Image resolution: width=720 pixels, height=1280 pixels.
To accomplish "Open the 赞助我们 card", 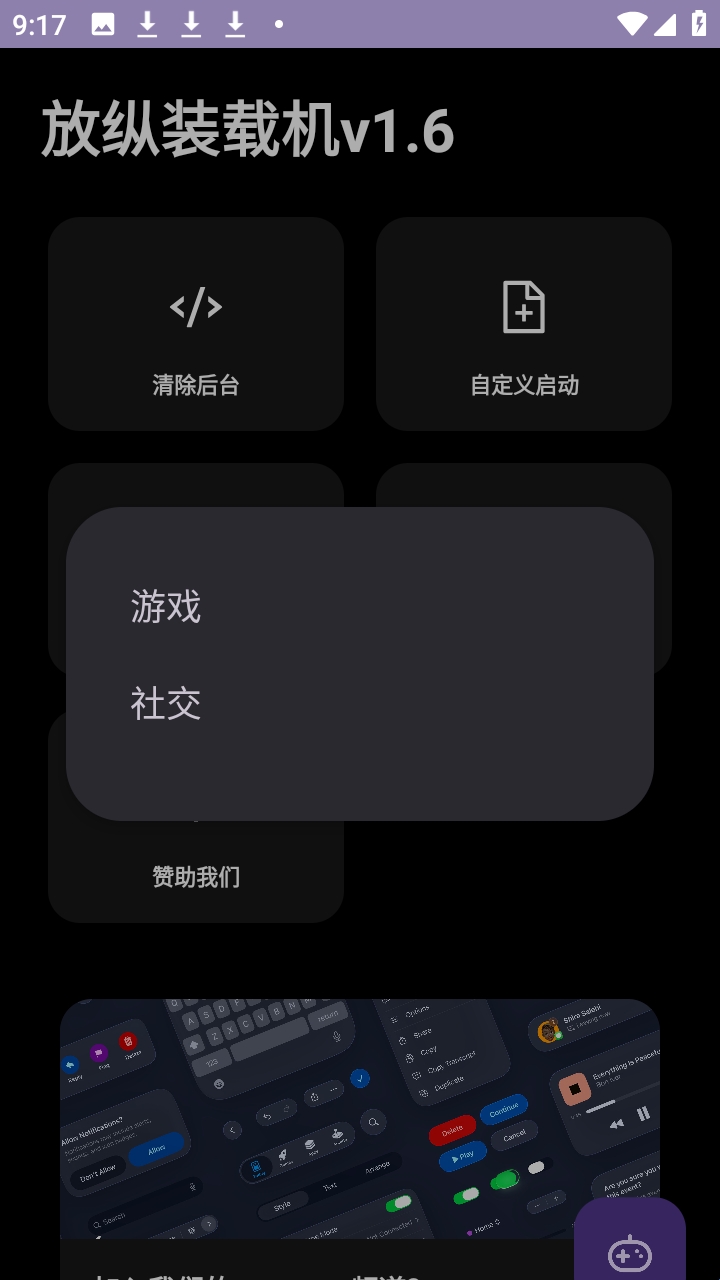I will (196, 875).
